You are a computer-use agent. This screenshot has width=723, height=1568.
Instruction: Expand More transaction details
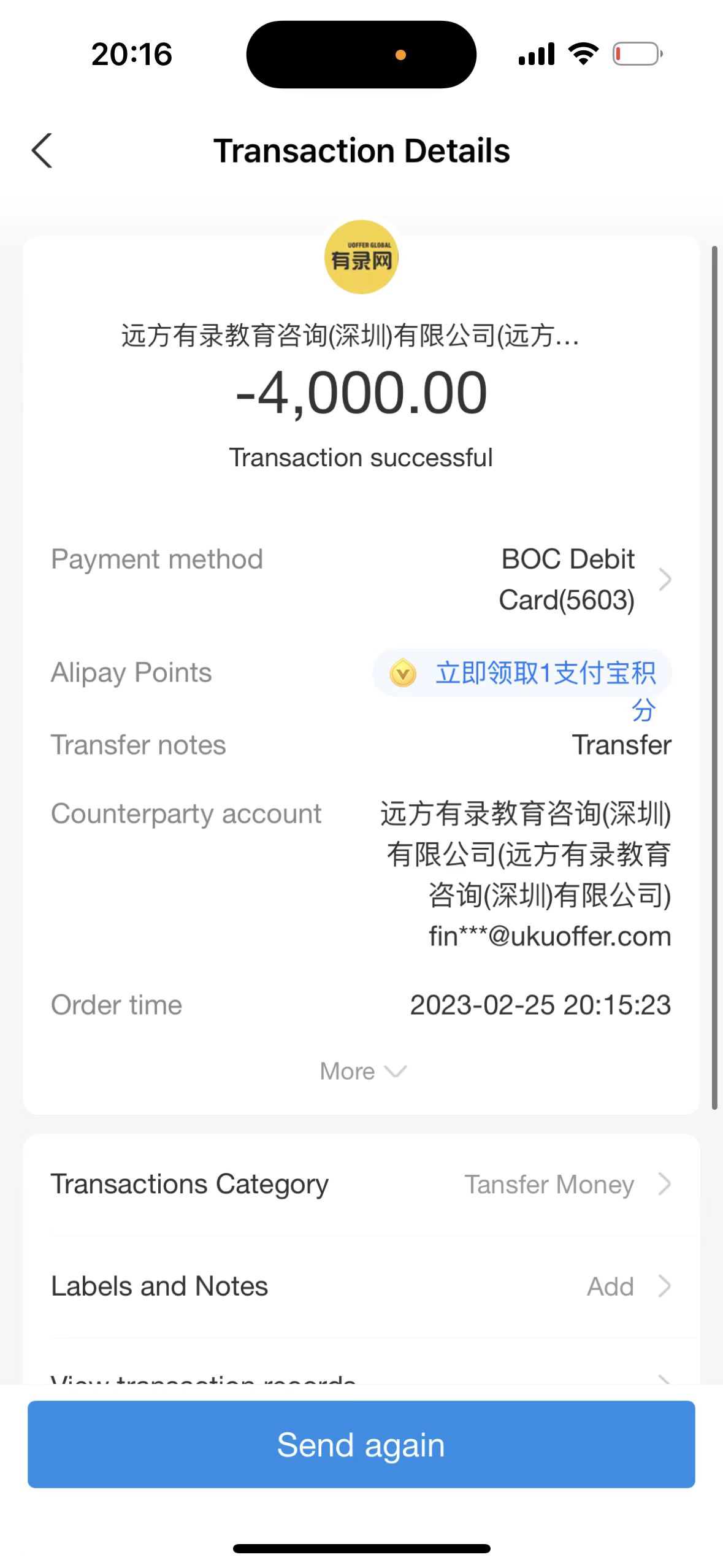(362, 1071)
